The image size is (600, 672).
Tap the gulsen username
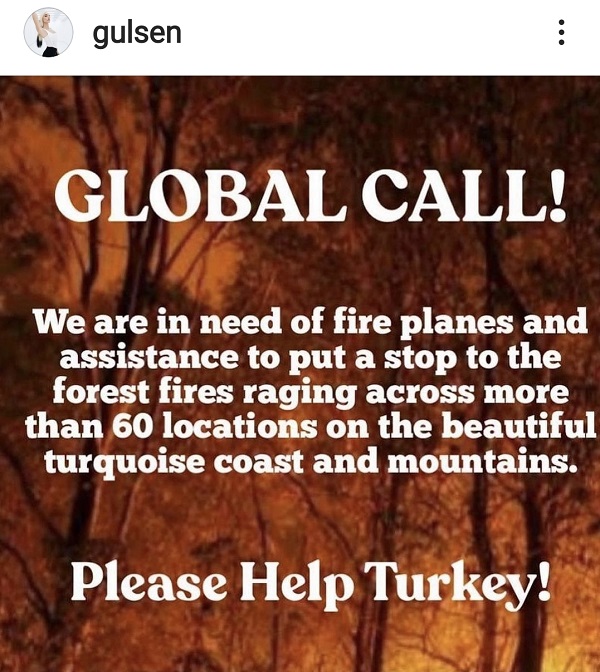137,33
